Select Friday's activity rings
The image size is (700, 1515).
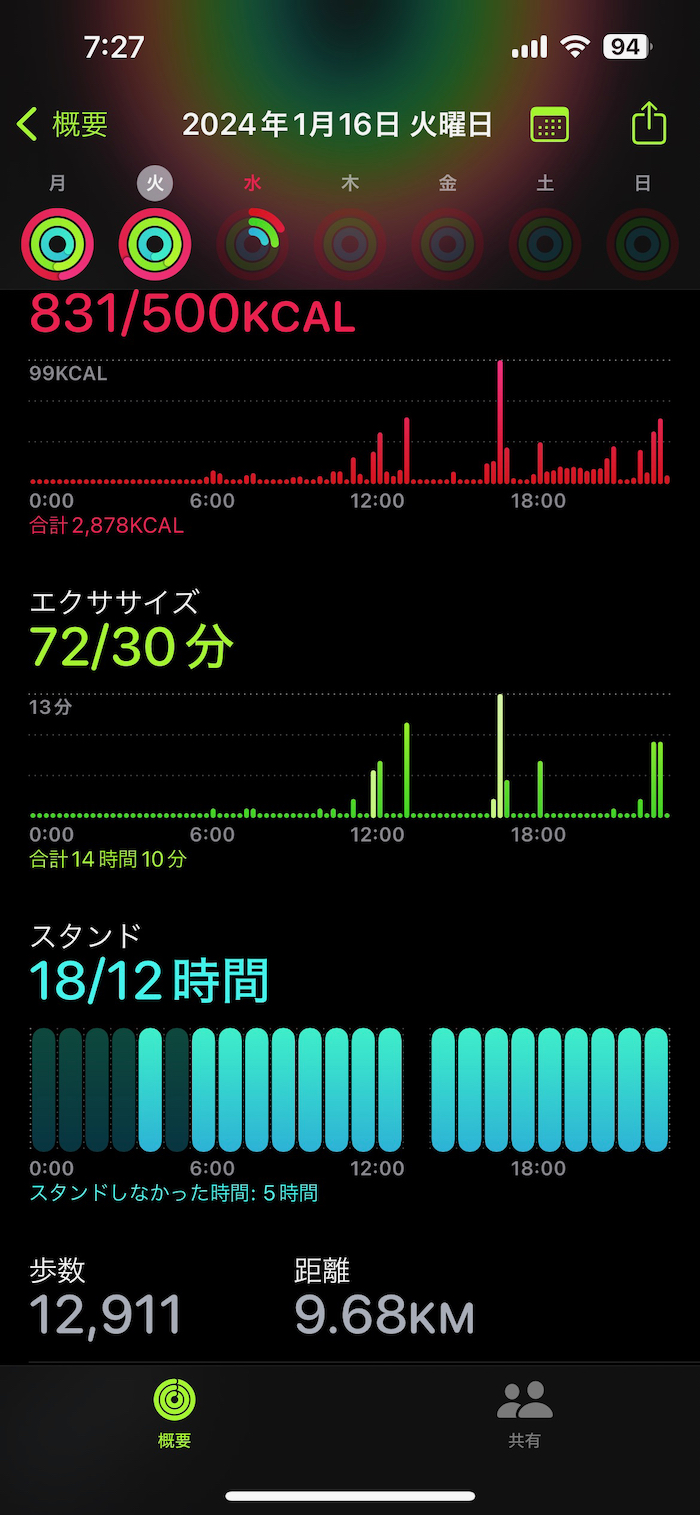(447, 244)
